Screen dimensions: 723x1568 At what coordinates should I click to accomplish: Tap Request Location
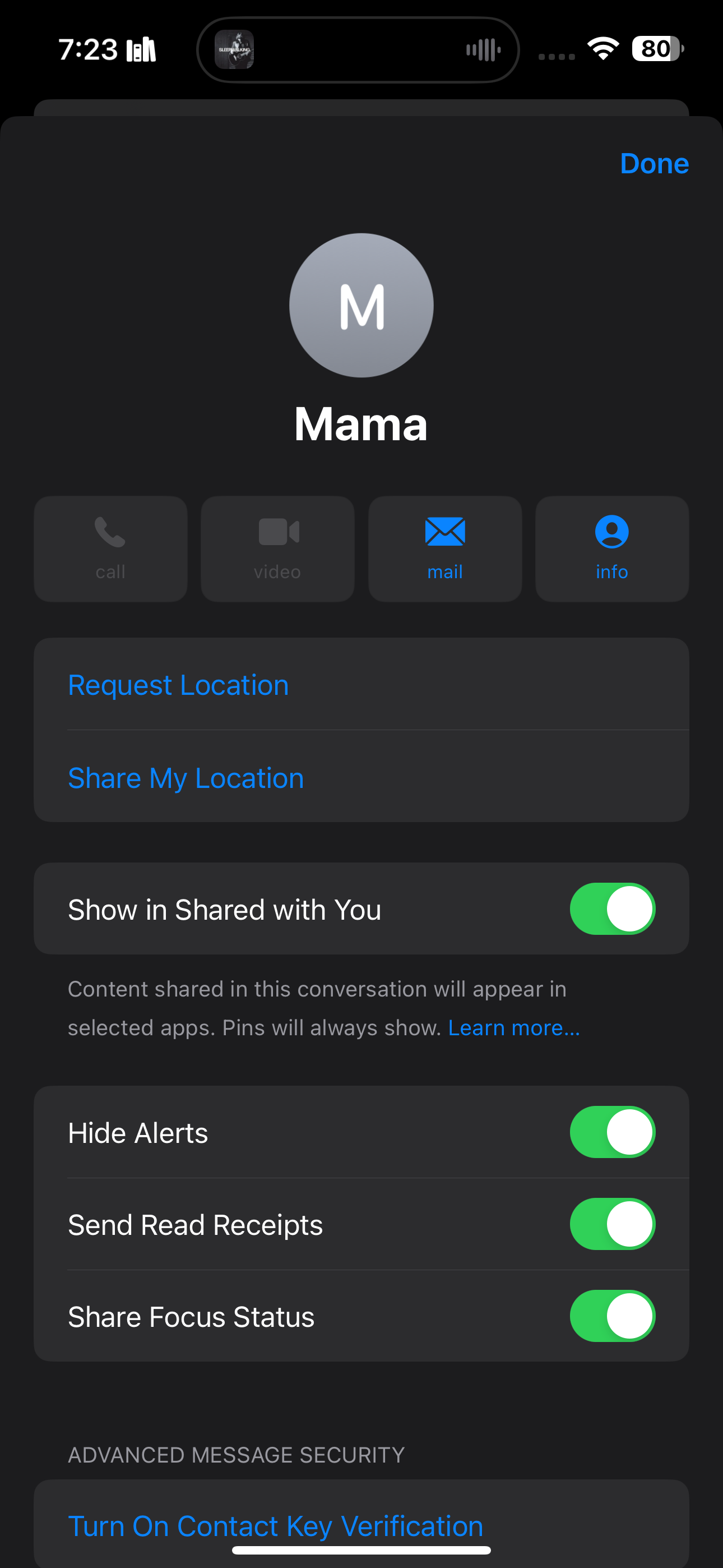point(178,684)
